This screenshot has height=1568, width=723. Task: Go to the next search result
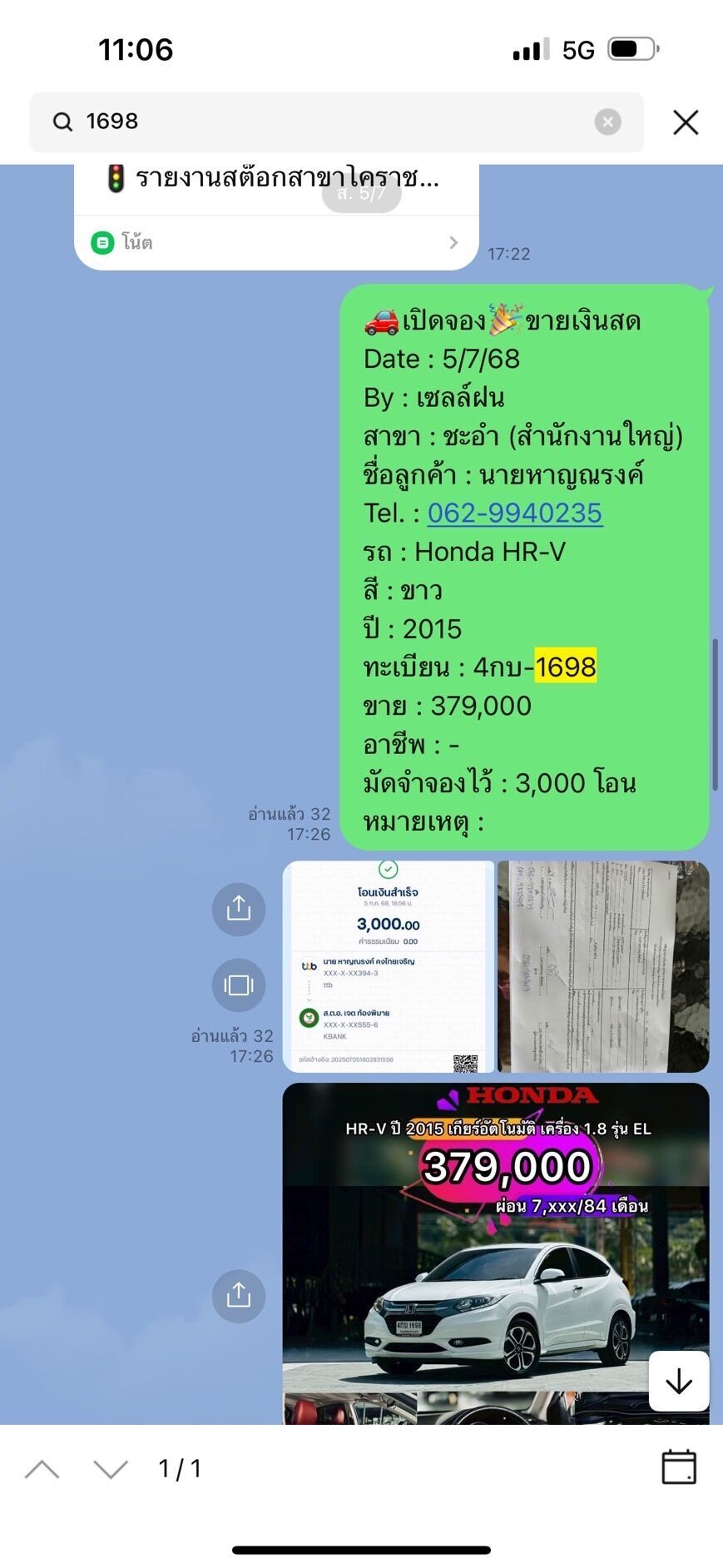pyautogui.click(x=111, y=1470)
